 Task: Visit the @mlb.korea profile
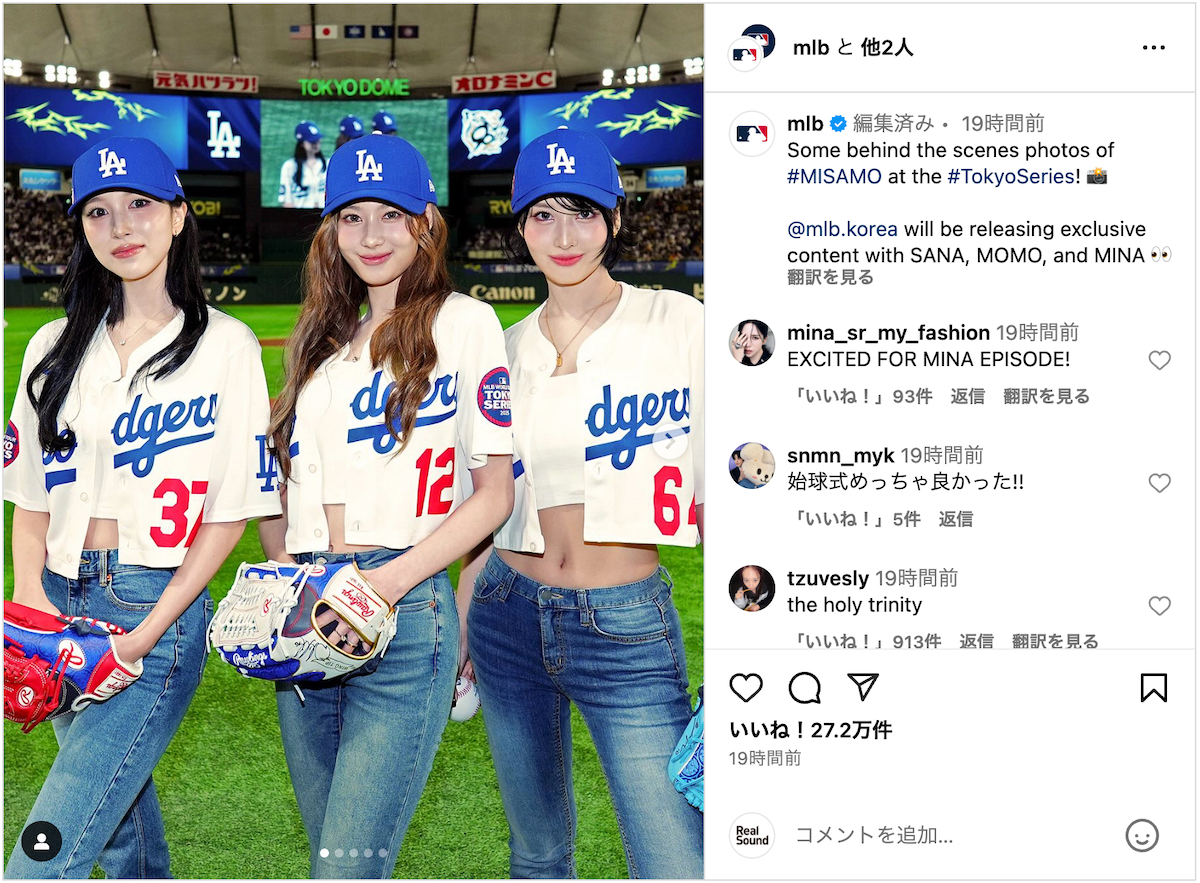842,229
